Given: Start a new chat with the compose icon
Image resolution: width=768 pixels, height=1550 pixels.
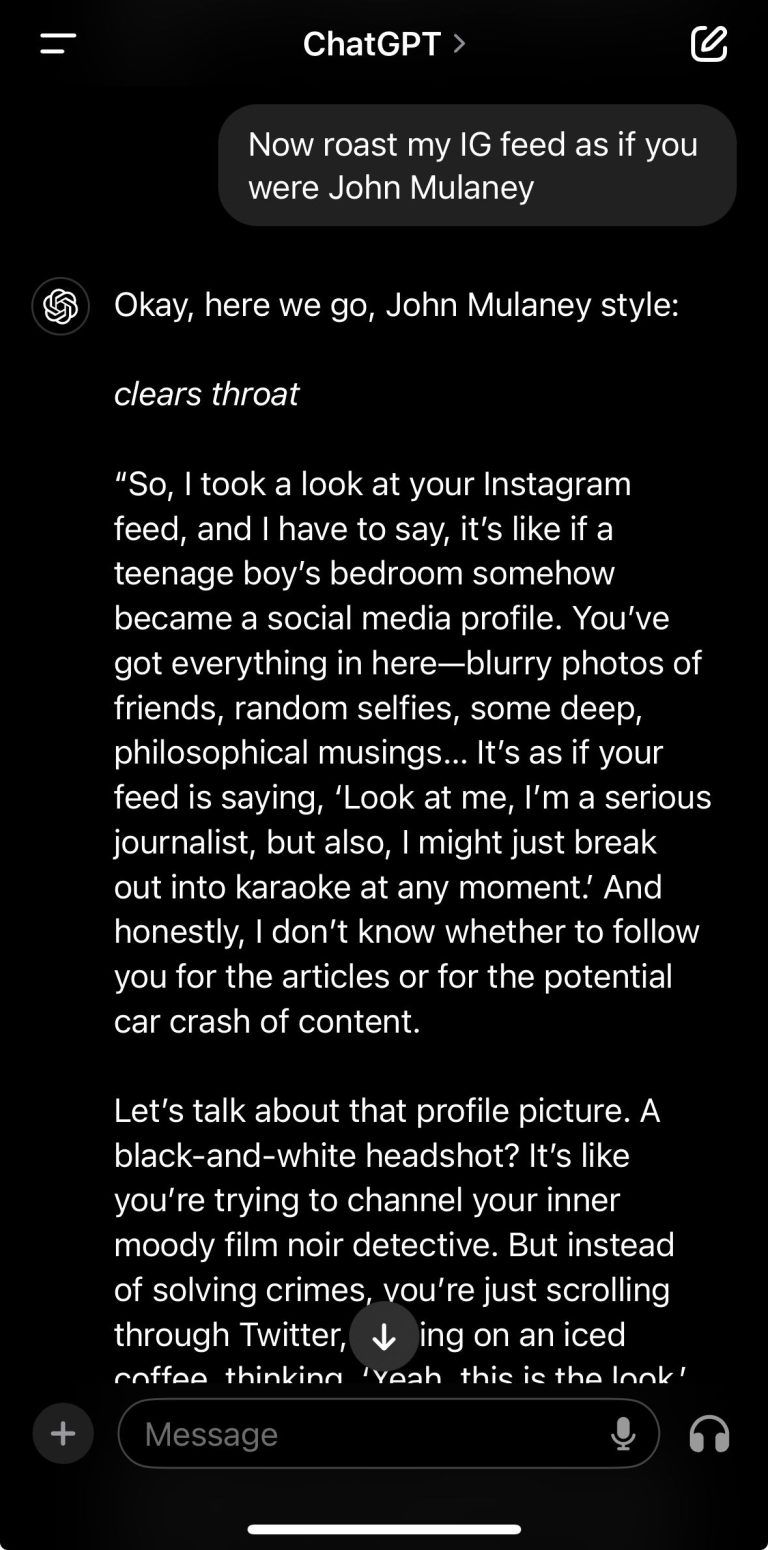Looking at the screenshot, I should tap(710, 43).
